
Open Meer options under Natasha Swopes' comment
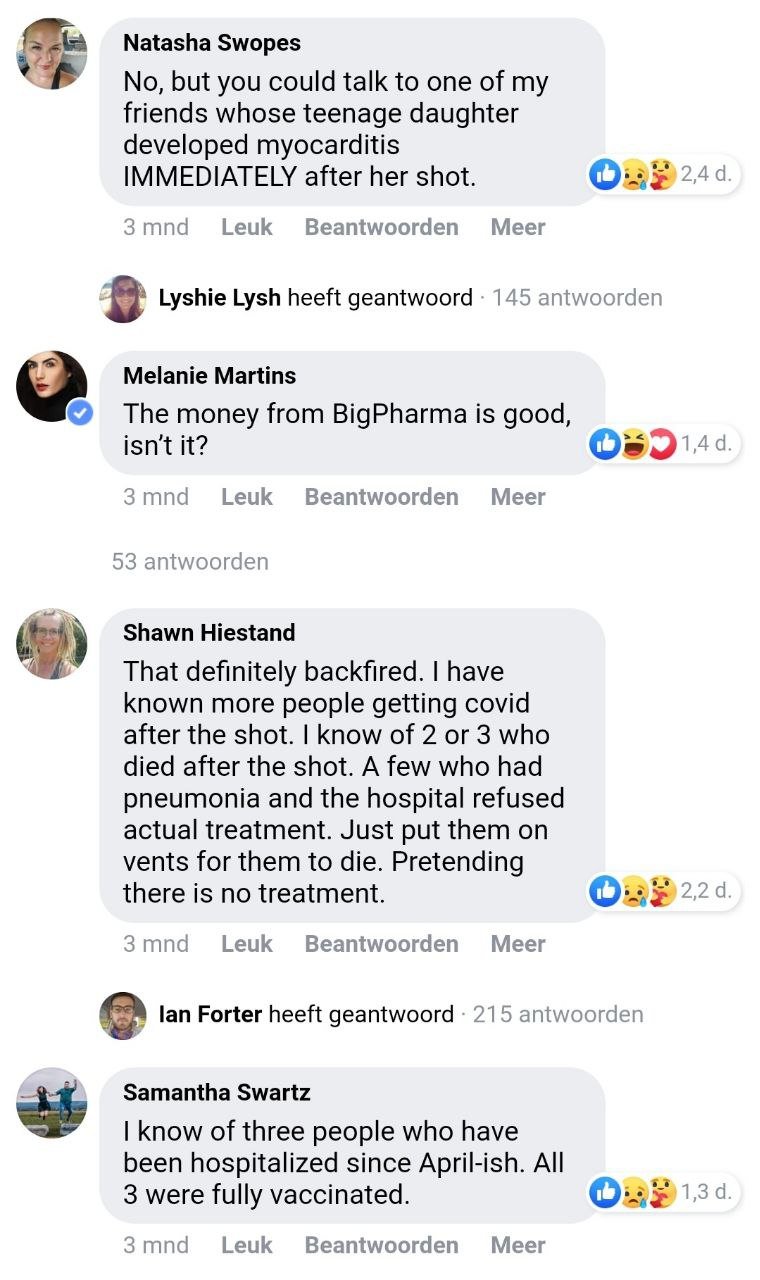(517, 227)
